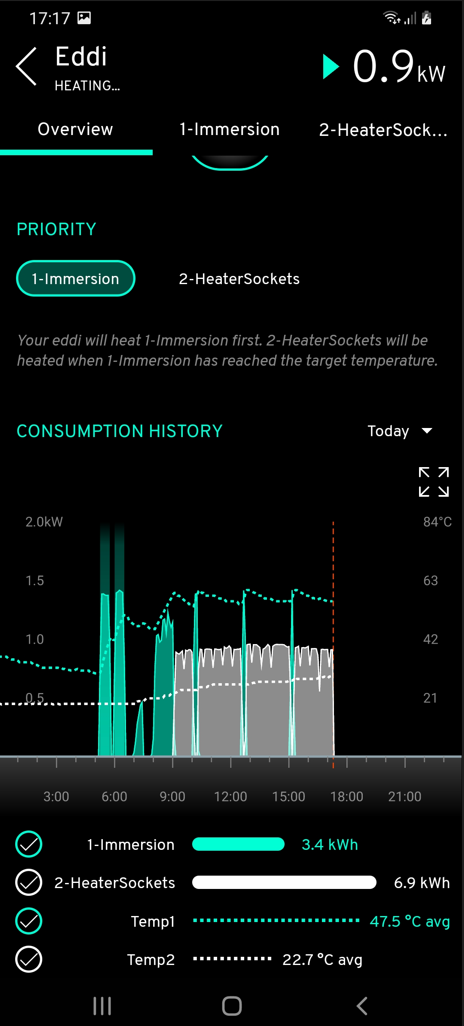
Task: Open the 2-HeaterSockets tab
Action: pyautogui.click(x=383, y=130)
